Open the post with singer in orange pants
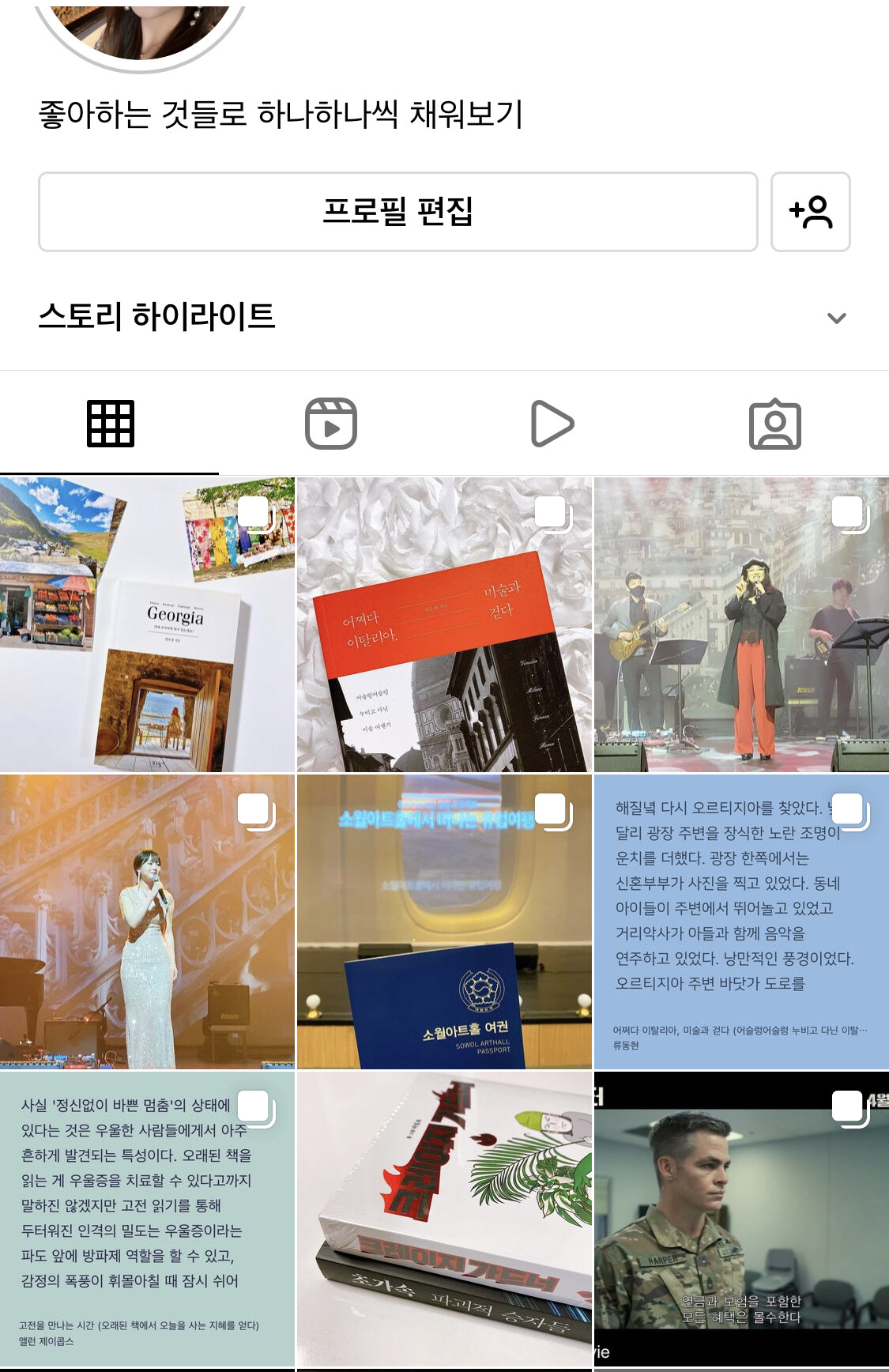Screen dimensions: 889x1372 [x=741, y=624]
